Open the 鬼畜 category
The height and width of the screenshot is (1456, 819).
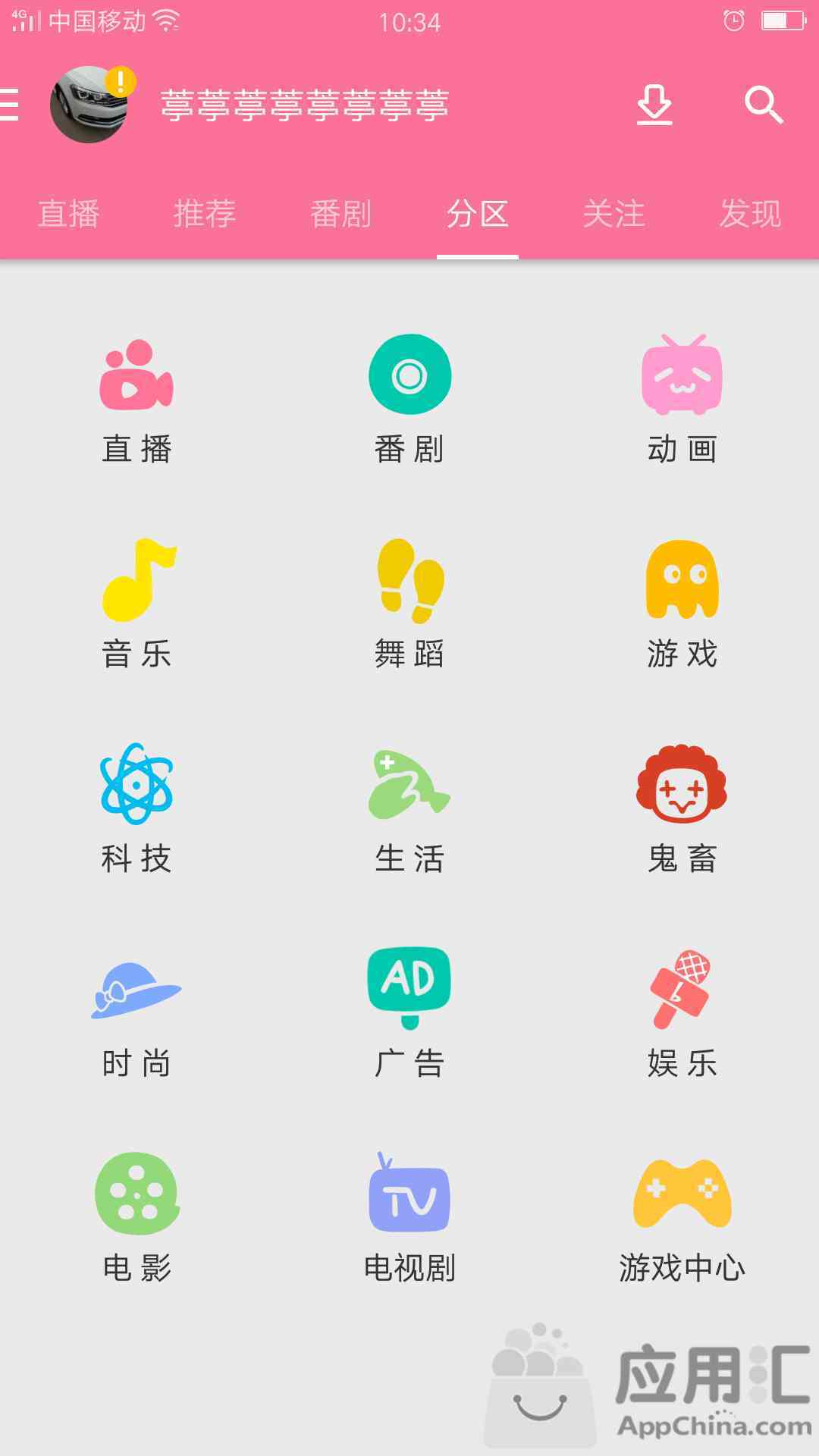tap(682, 808)
